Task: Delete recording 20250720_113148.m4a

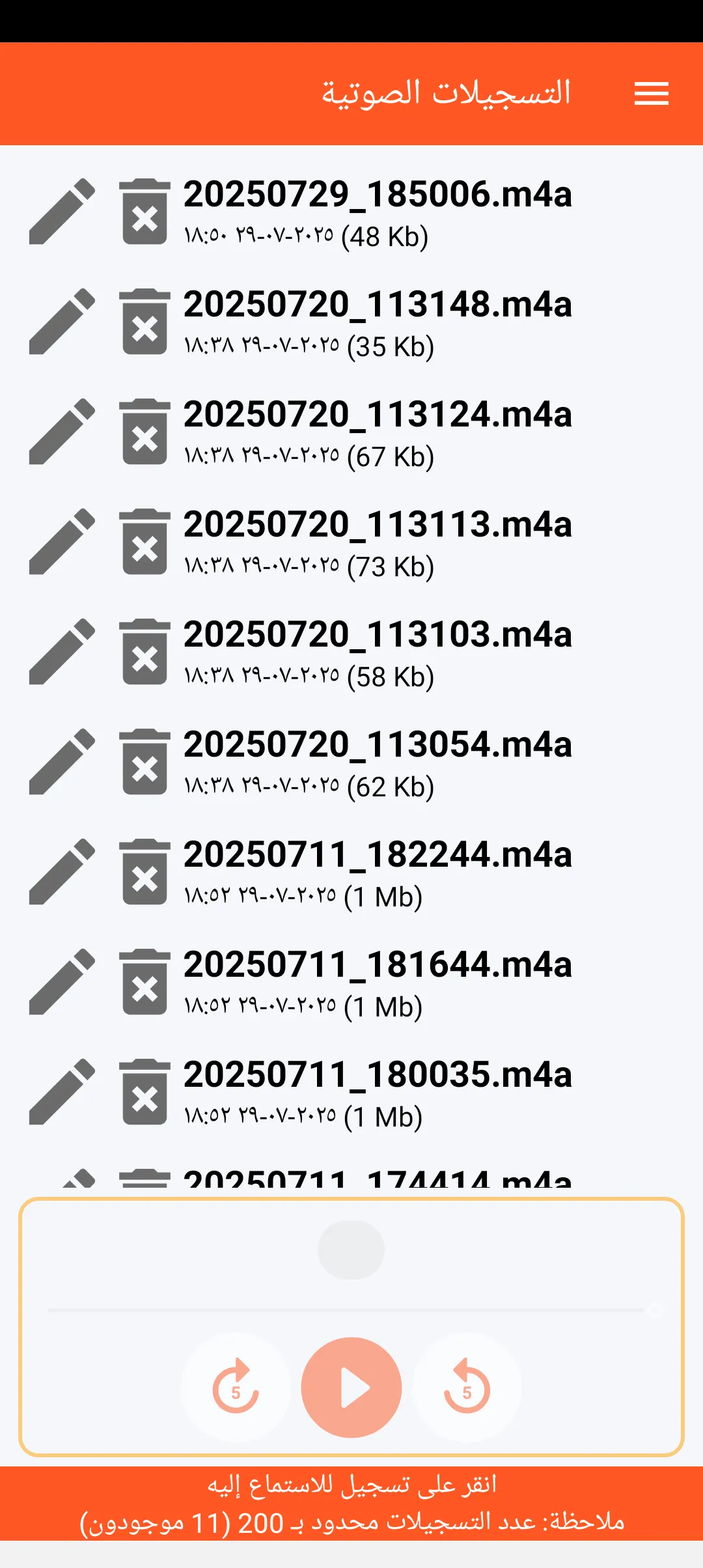Action: point(145,322)
